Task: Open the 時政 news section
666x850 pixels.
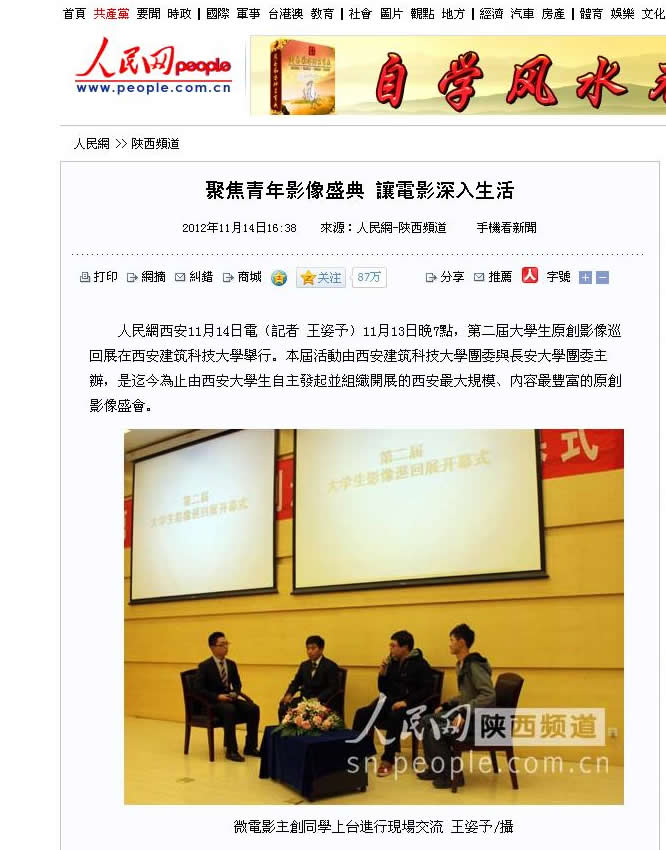Action: coord(179,13)
